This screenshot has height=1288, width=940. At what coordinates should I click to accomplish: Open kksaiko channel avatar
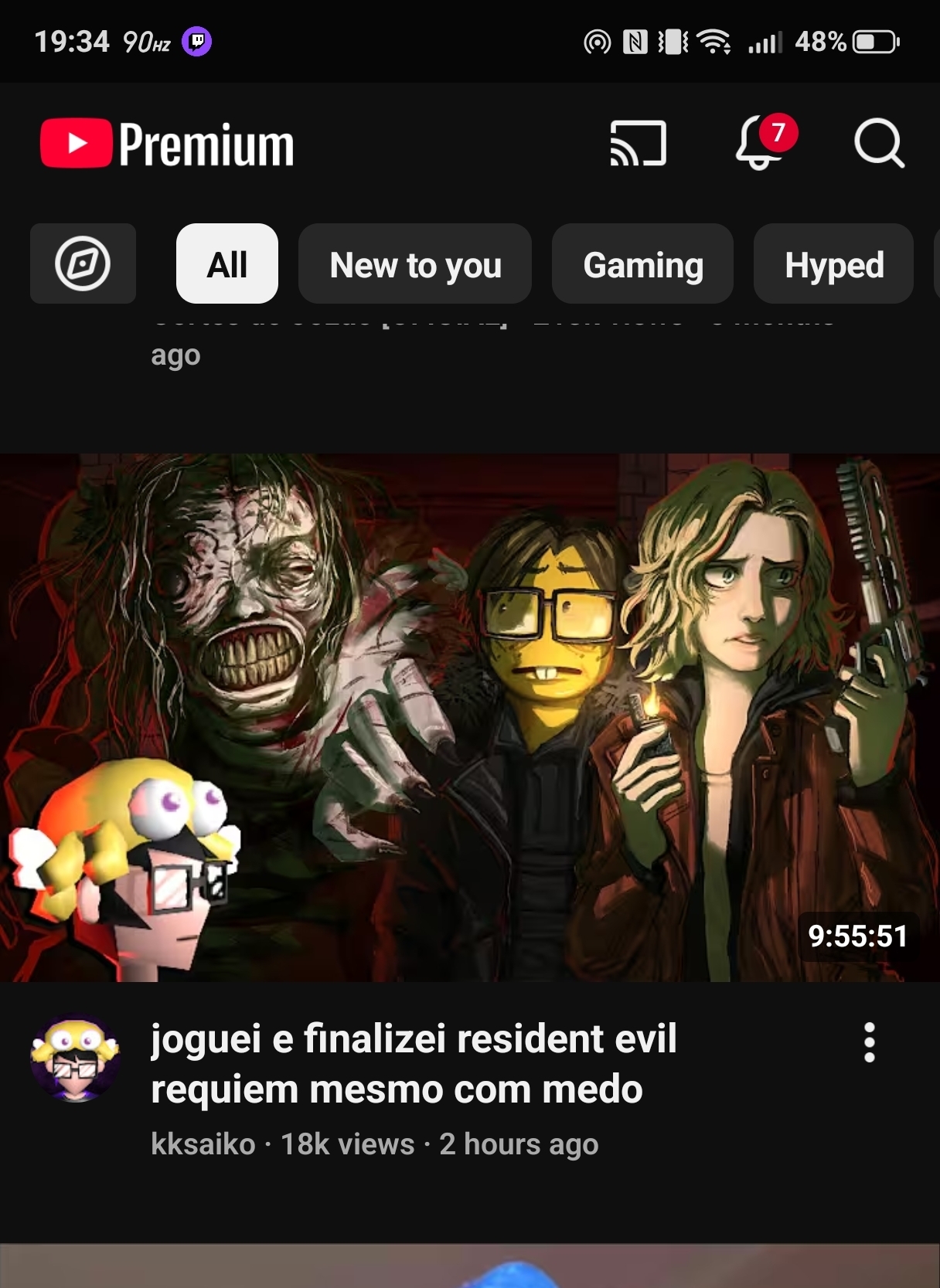pyautogui.click(x=75, y=1058)
